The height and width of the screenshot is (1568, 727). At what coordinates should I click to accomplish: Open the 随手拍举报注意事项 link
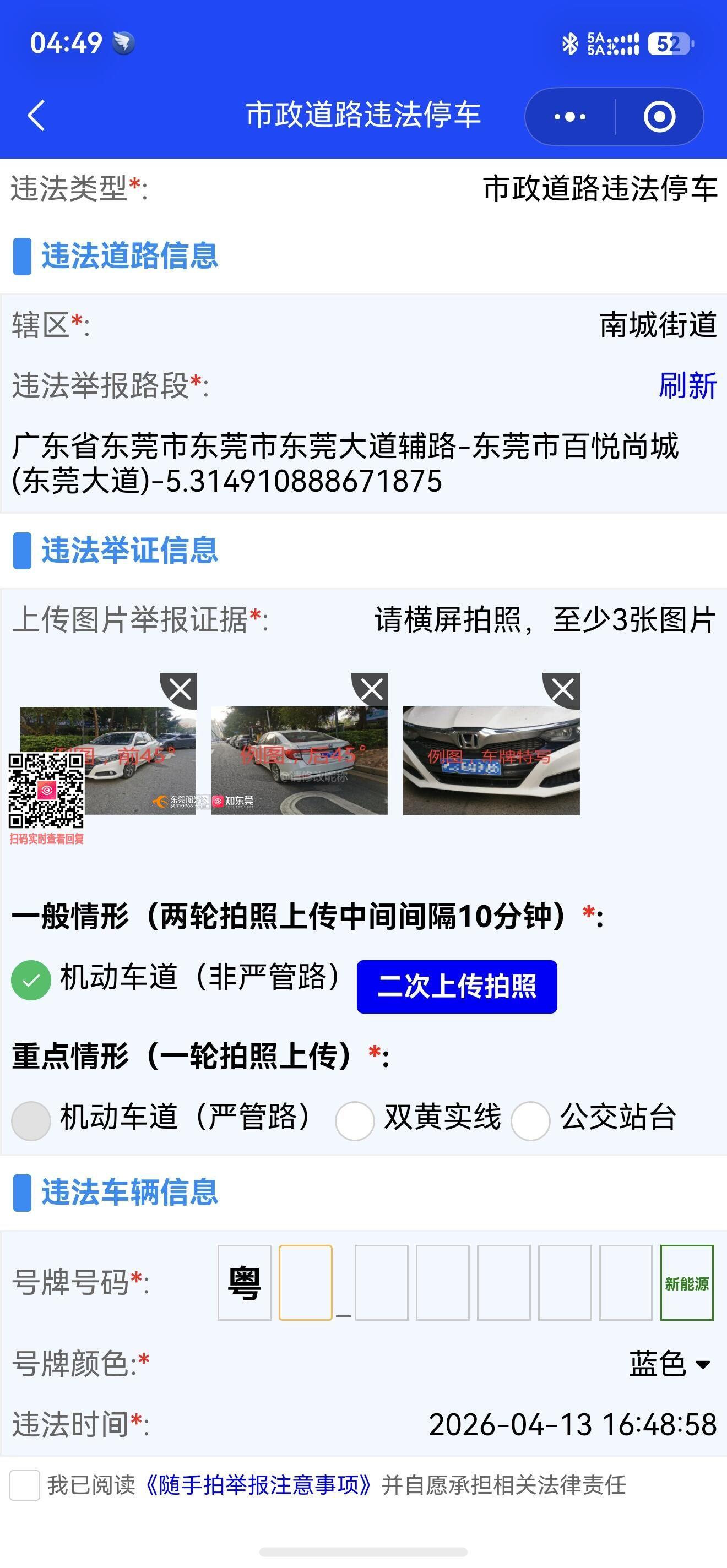pos(258,1485)
